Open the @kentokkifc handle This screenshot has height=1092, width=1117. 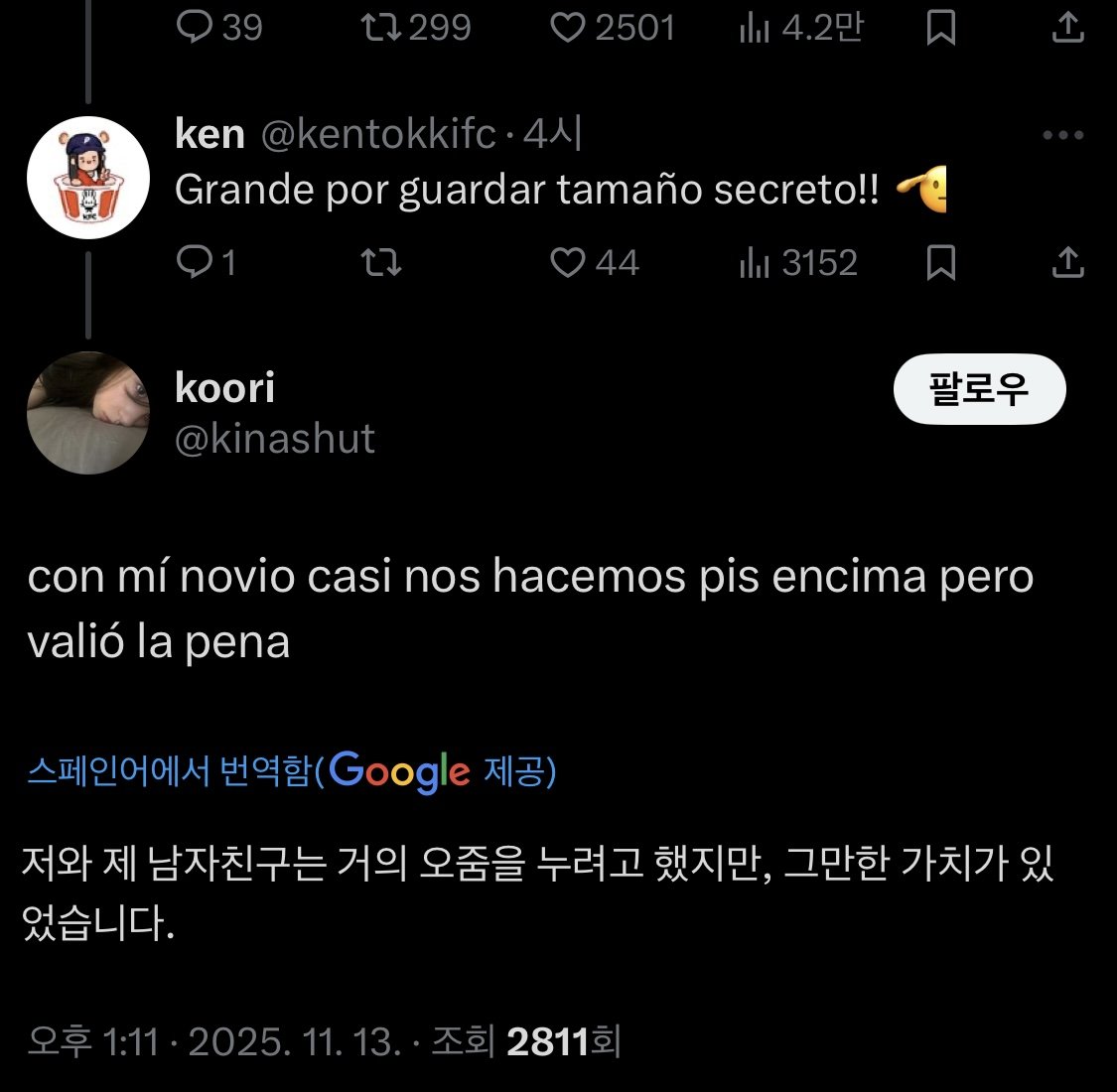click(x=377, y=134)
